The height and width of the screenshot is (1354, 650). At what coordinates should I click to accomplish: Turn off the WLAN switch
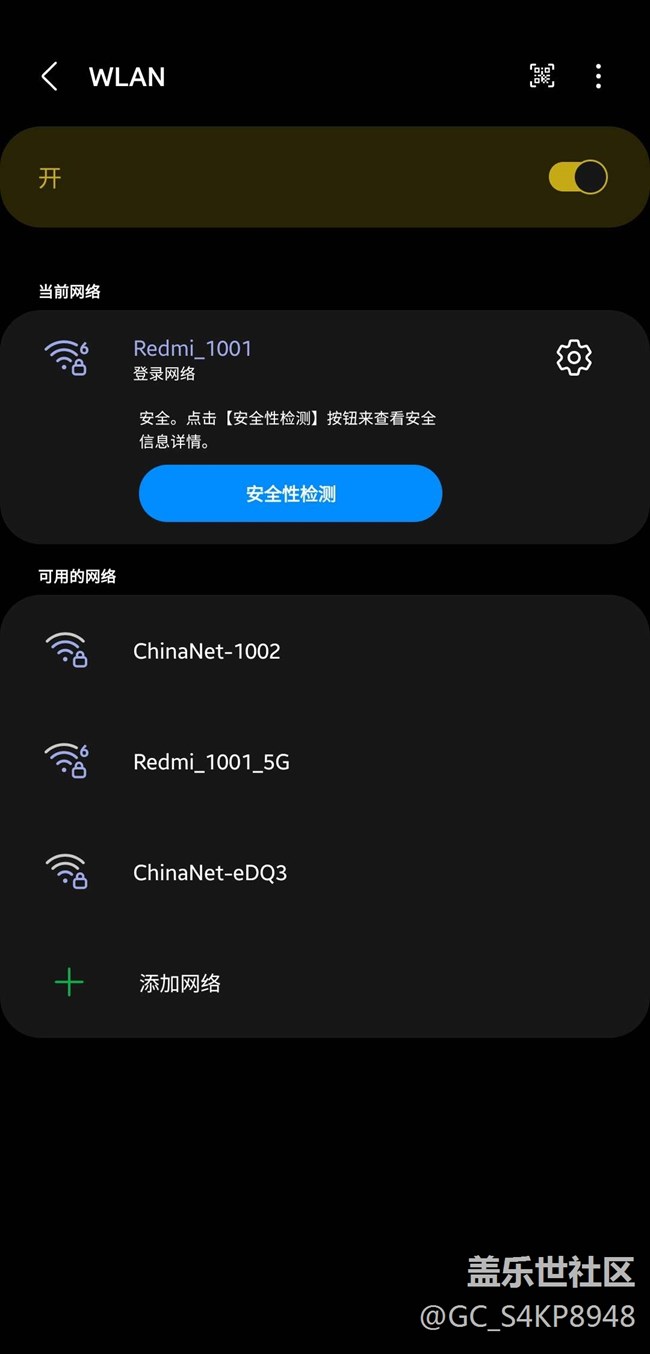[x=578, y=177]
